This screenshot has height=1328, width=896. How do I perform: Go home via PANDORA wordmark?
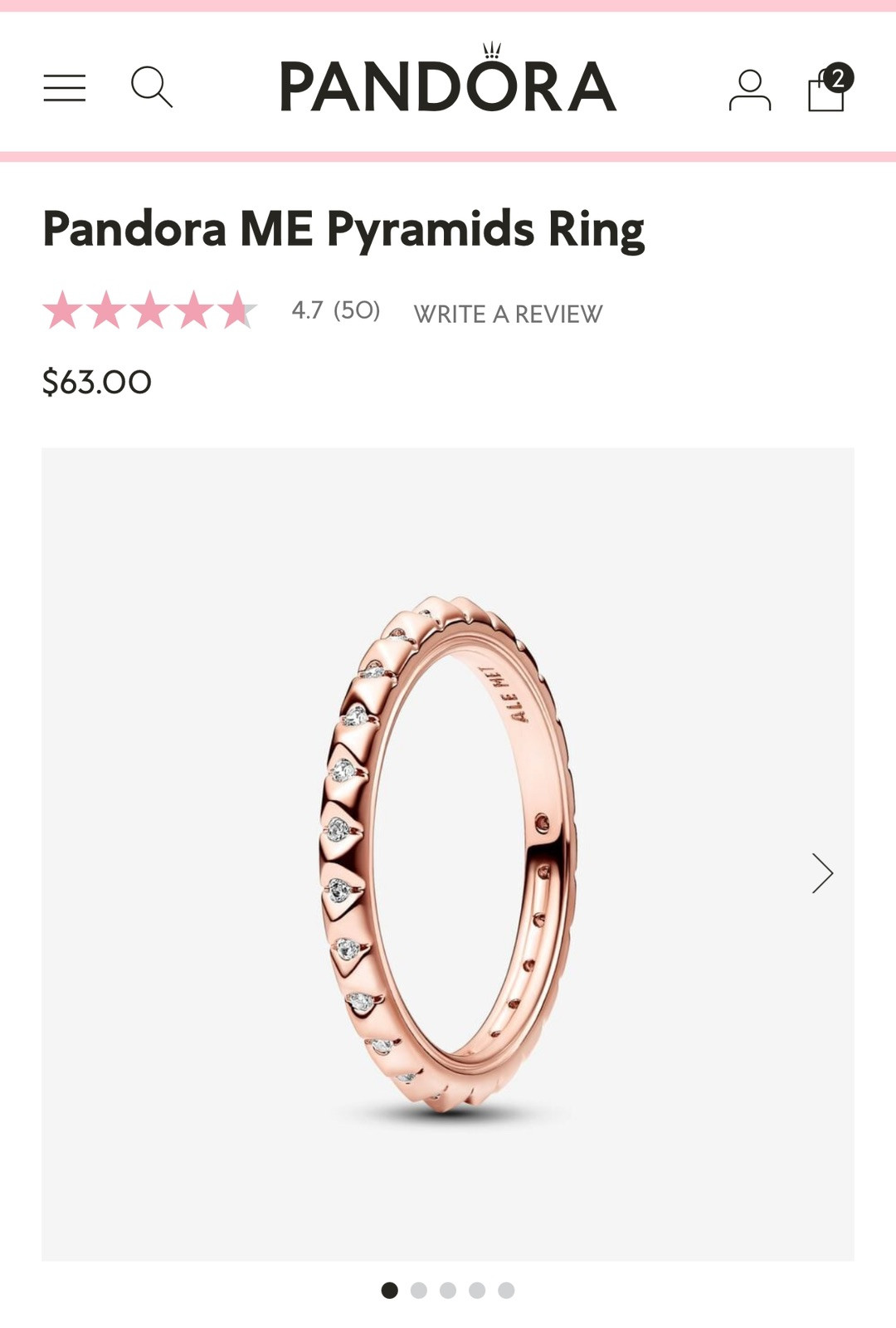[446, 85]
